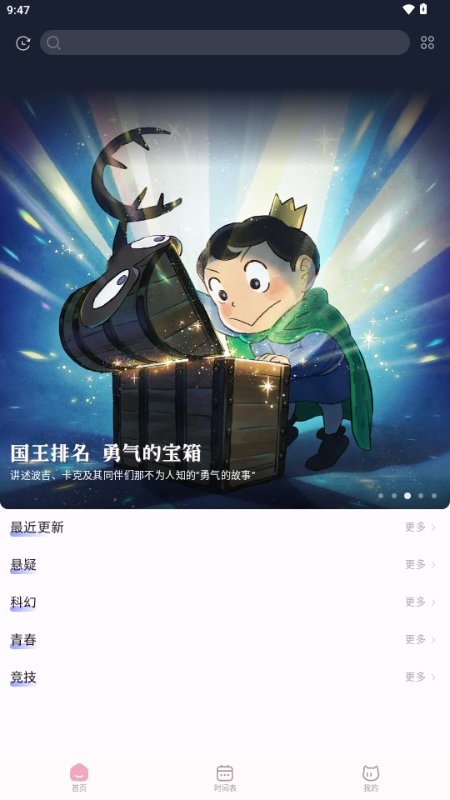Open the watch history clock icon
The image size is (450, 800).
(x=23, y=43)
